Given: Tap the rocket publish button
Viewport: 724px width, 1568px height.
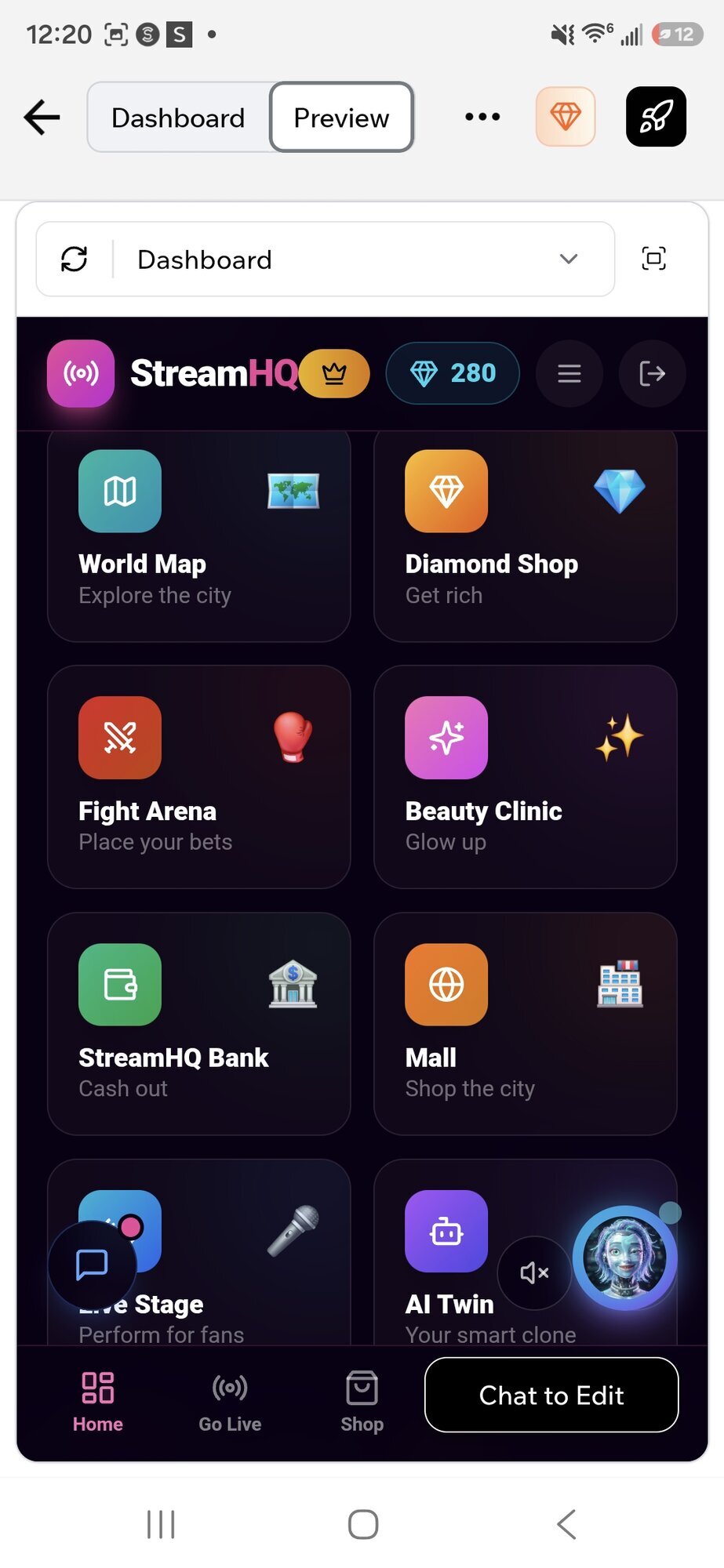Looking at the screenshot, I should click(656, 117).
